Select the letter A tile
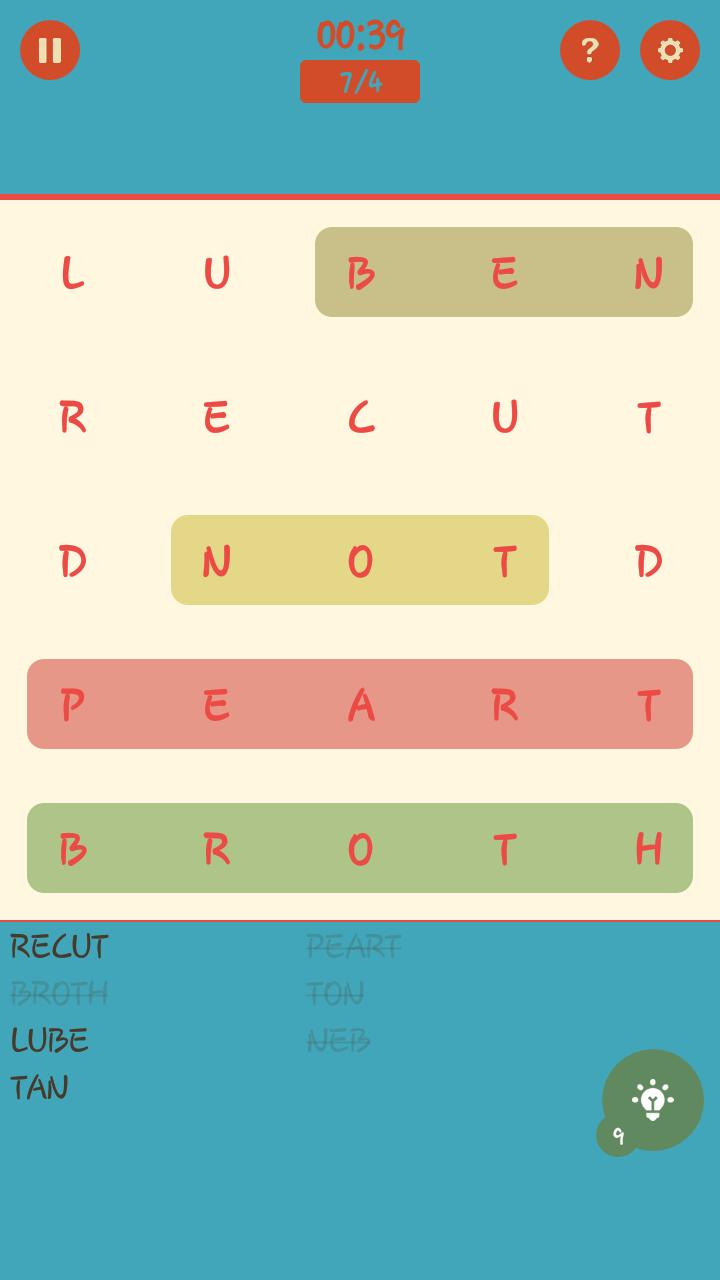The height and width of the screenshot is (1280, 720). (361, 705)
